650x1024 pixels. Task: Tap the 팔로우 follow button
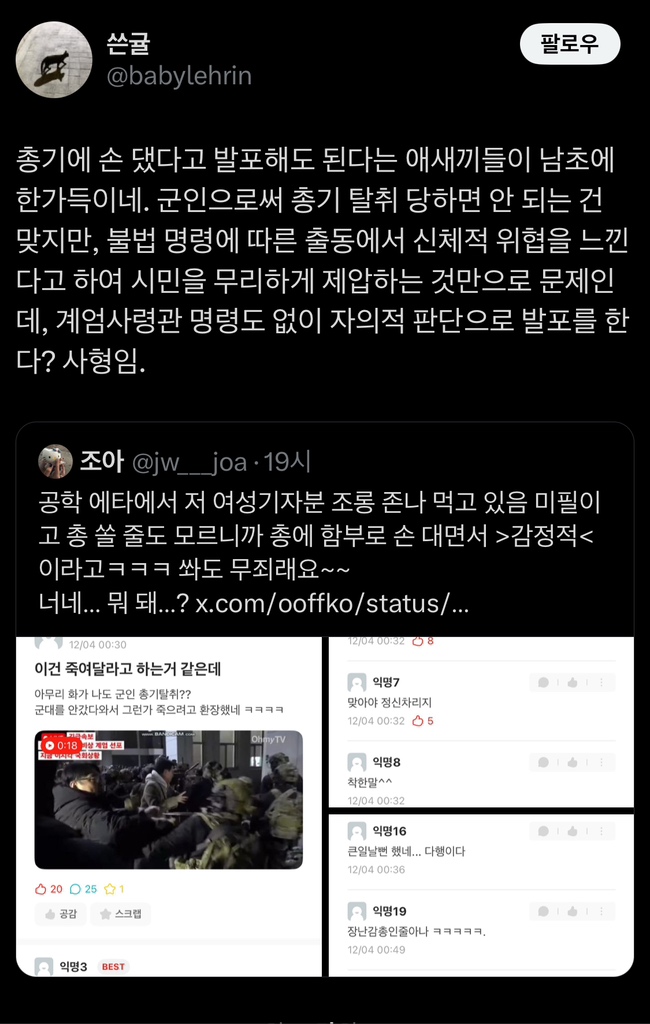click(569, 44)
